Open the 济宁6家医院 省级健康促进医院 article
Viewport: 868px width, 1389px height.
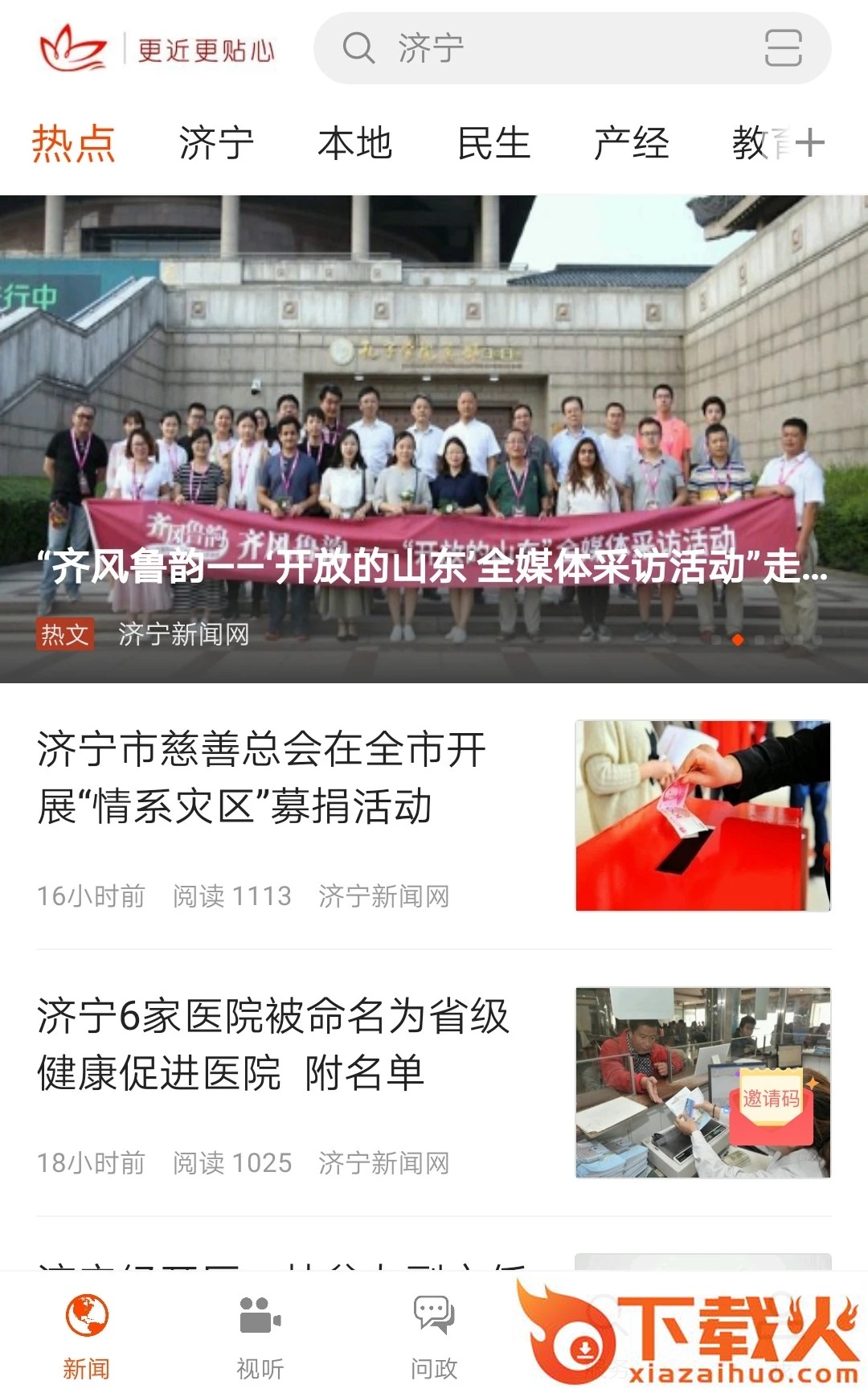point(273,1045)
